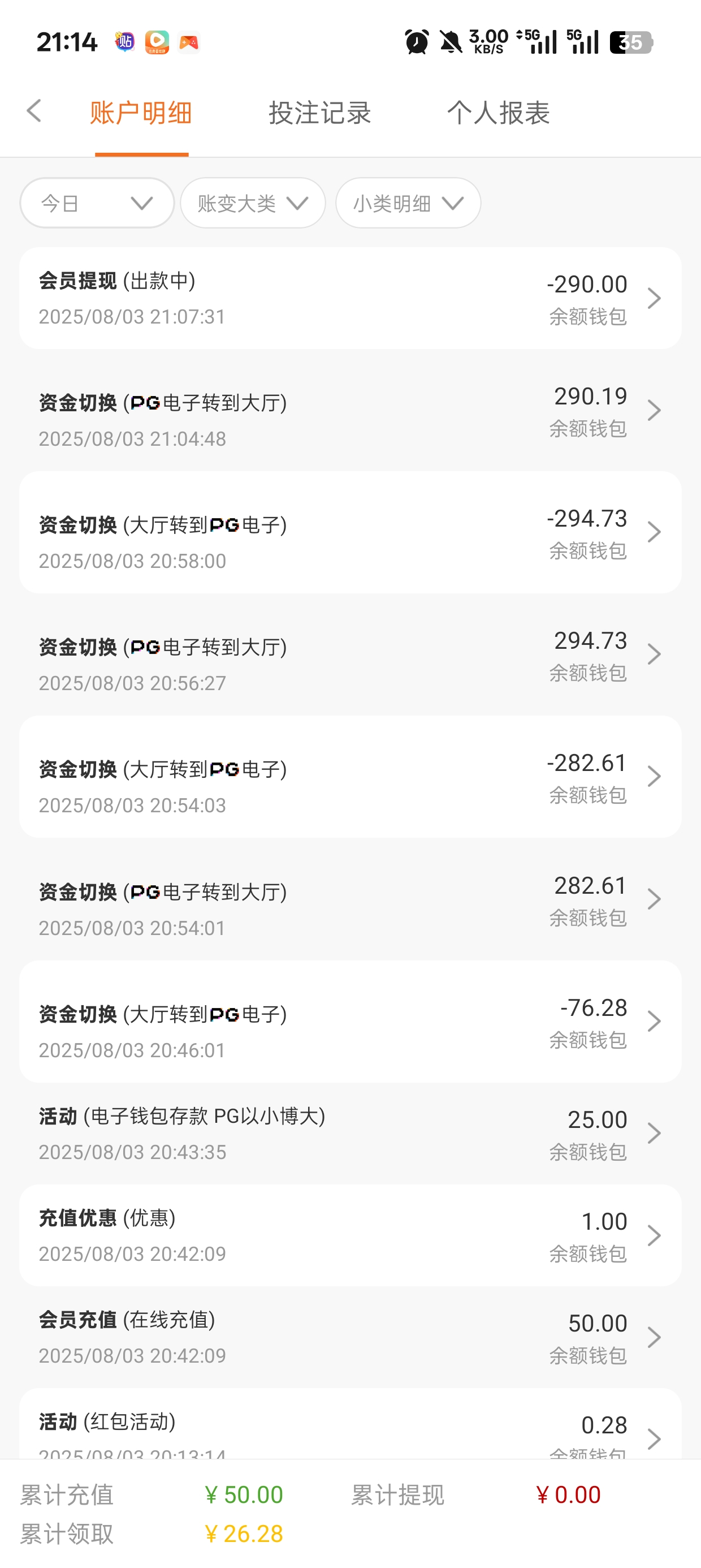Open the 账变大类 filter dropdown
701x1568 pixels.
click(253, 203)
